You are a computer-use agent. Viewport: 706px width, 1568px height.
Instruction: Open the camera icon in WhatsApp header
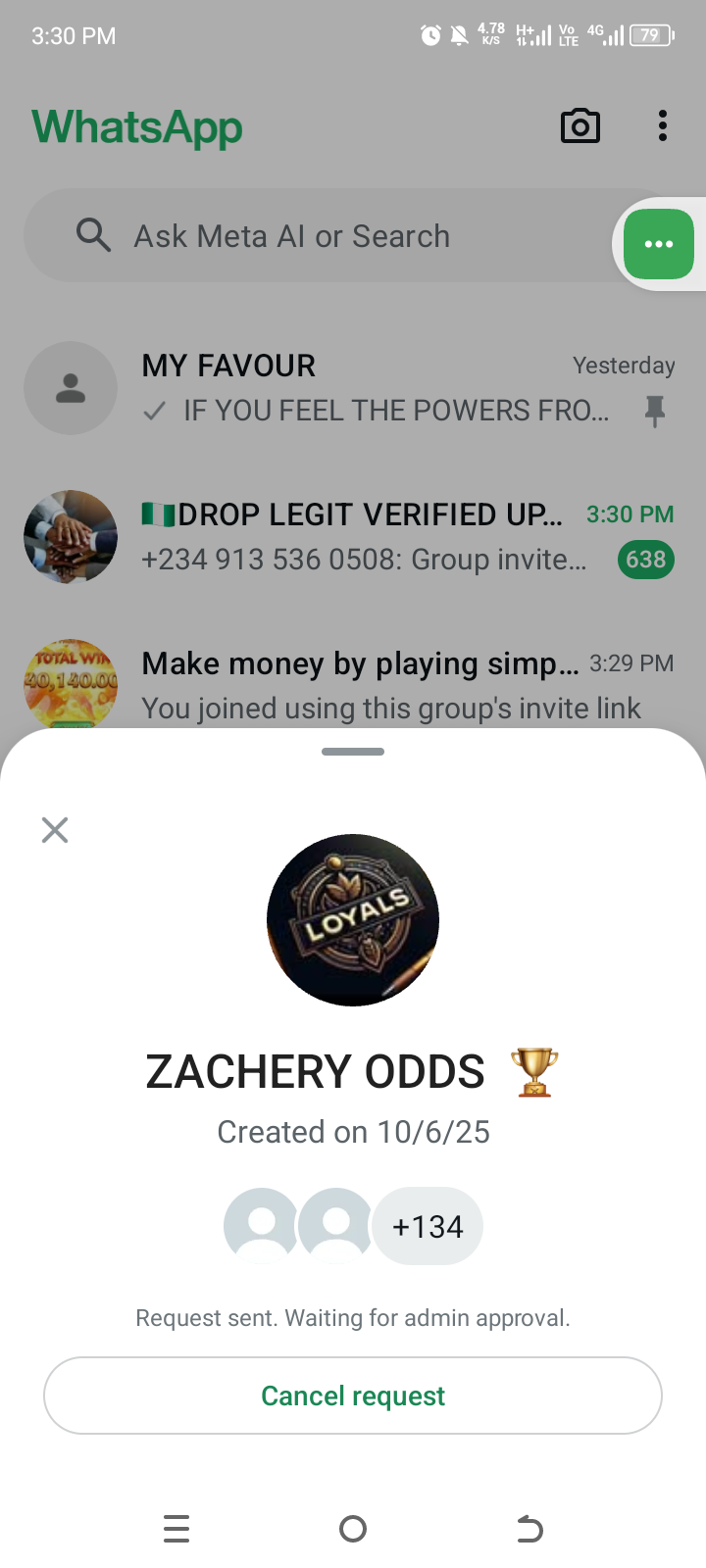tap(580, 126)
